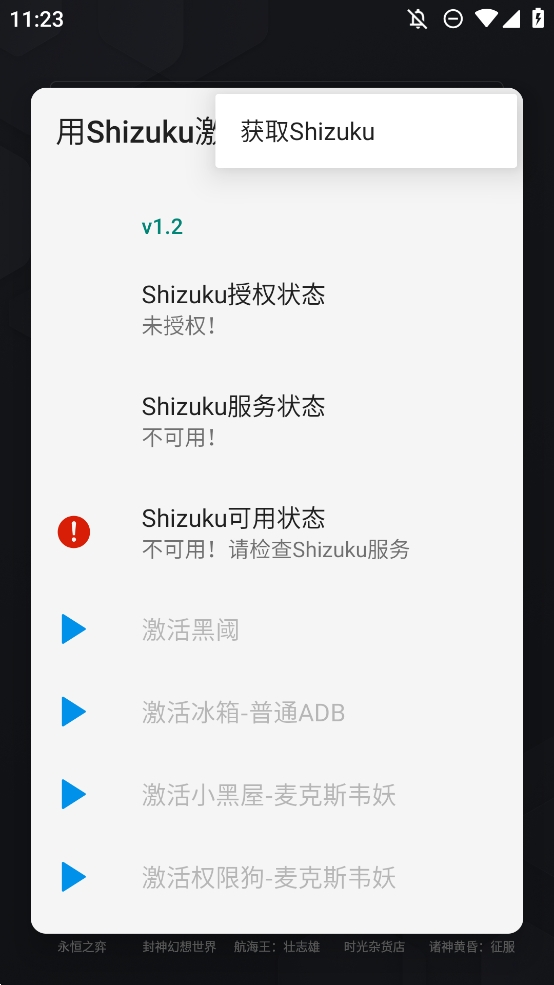Choose 激活冰箱-普通ADB
Viewport: 554px width, 985px height.
point(276,712)
